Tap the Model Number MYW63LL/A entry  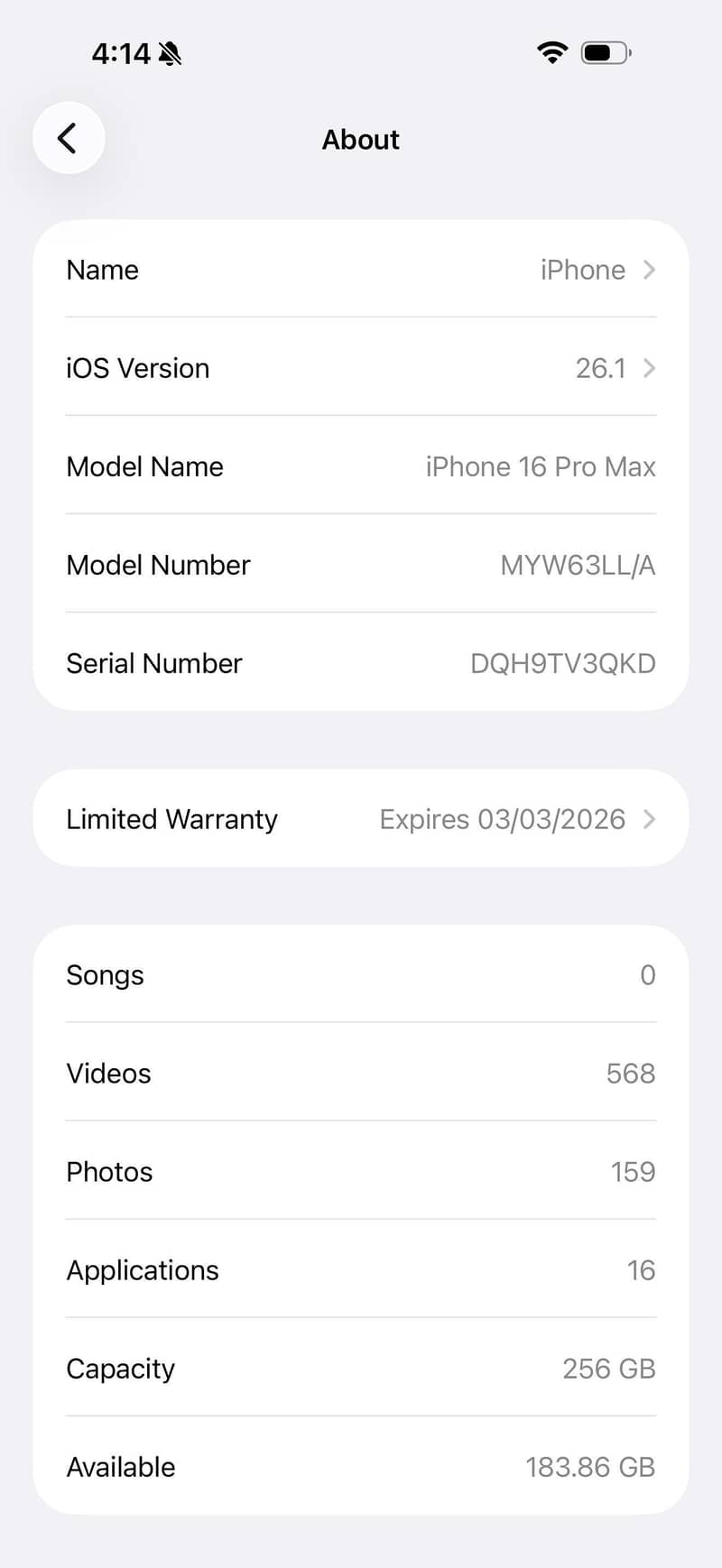click(x=361, y=565)
